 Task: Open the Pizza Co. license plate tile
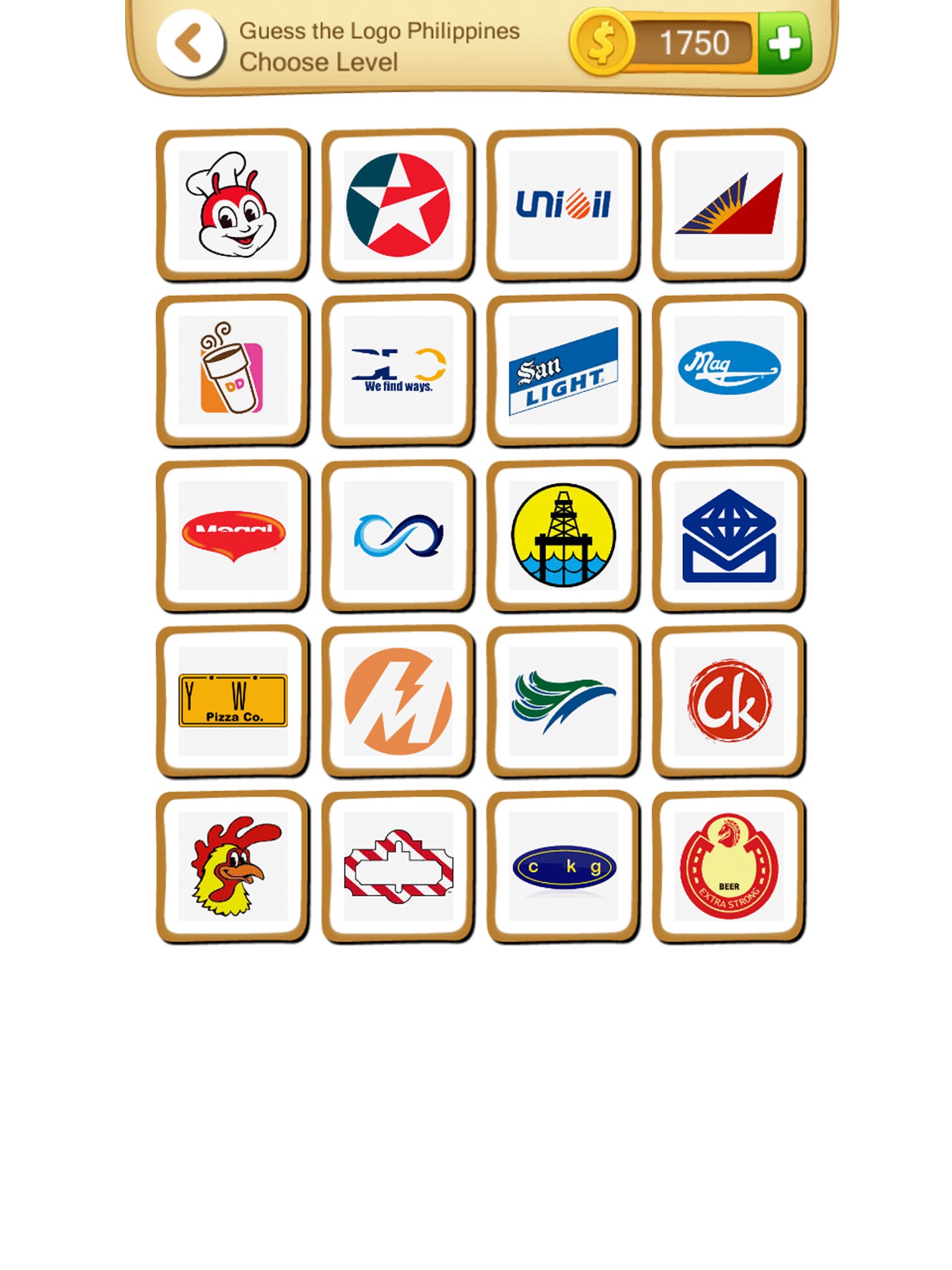232,701
